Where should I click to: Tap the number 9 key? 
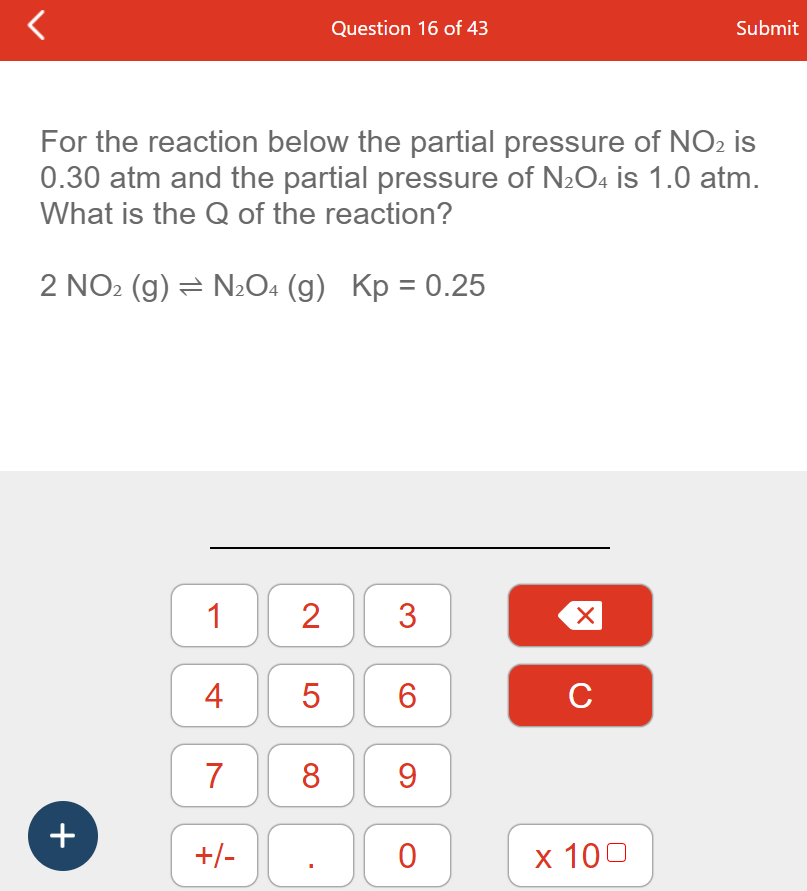[x=407, y=775]
